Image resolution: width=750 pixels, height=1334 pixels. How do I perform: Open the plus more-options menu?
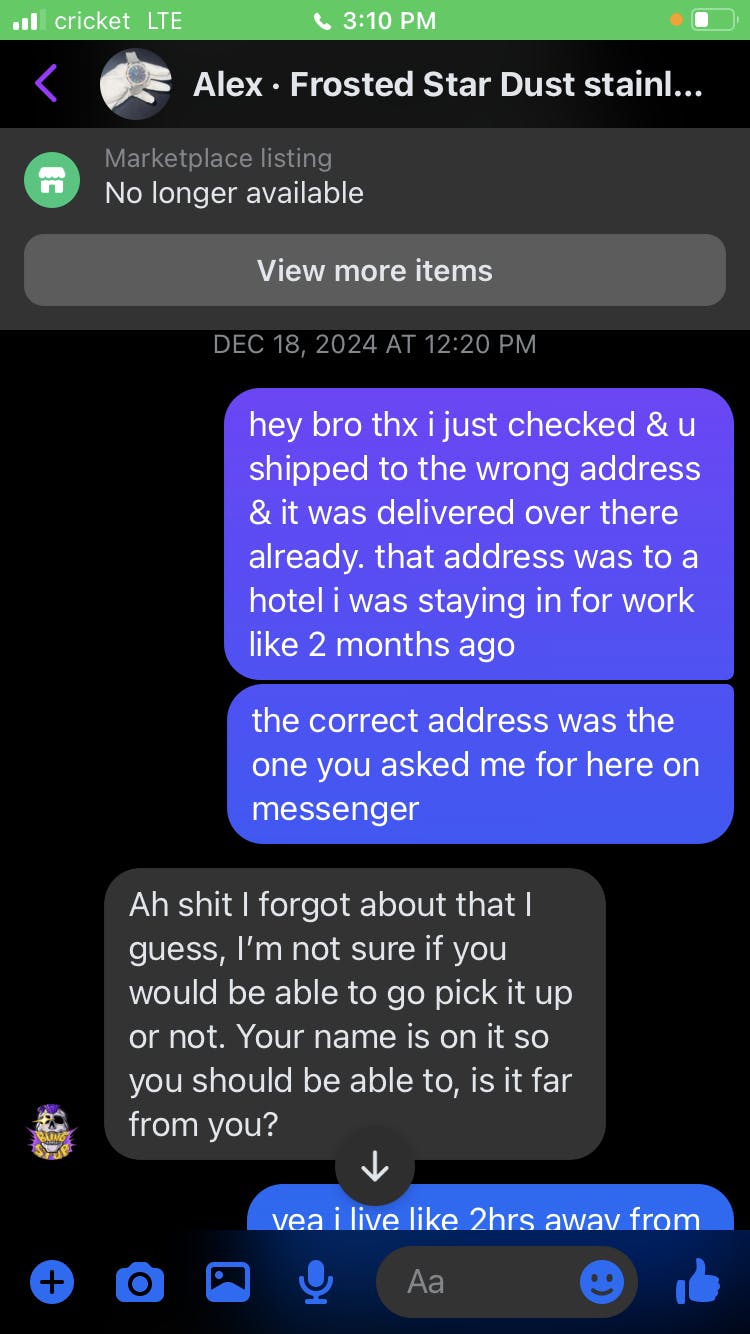tap(52, 1281)
